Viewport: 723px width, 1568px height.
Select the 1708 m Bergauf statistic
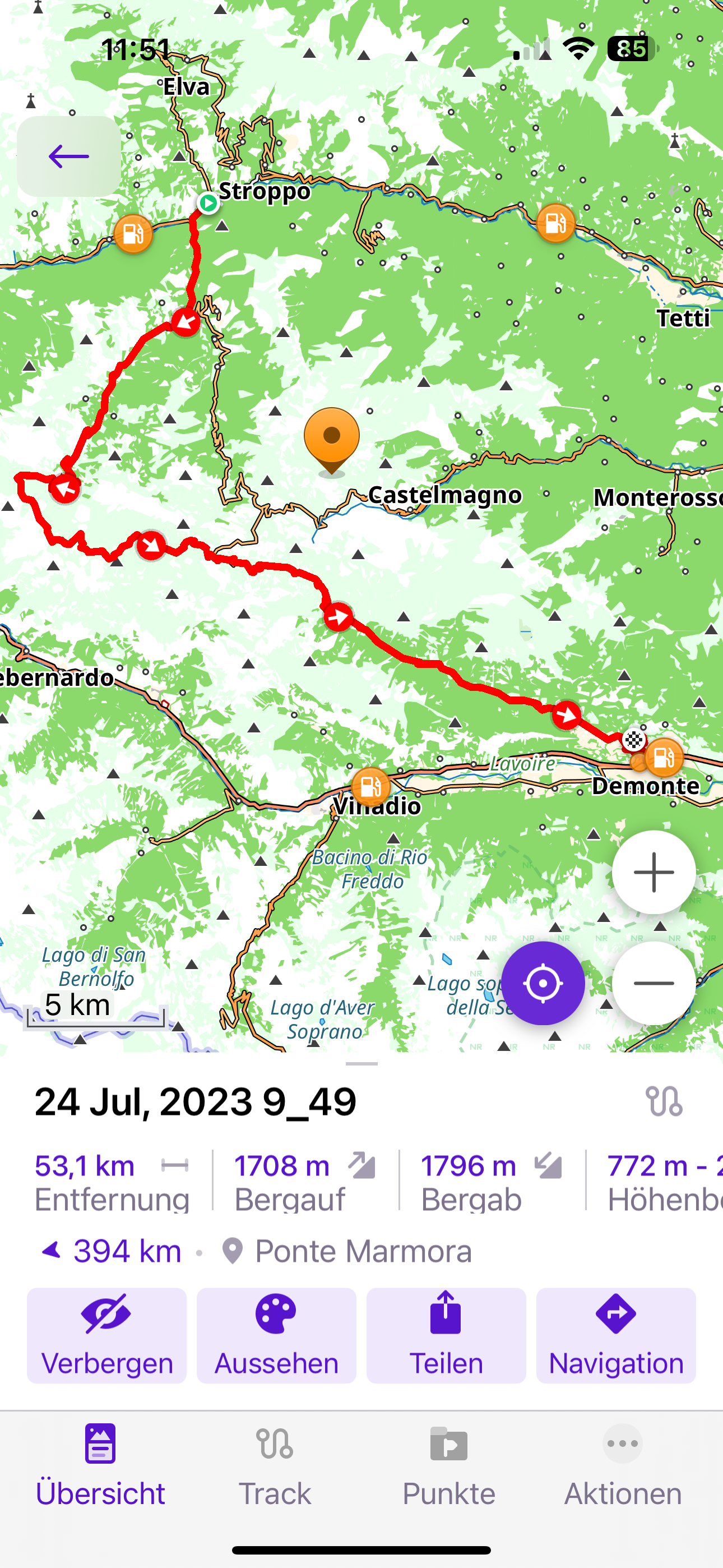point(304,1182)
